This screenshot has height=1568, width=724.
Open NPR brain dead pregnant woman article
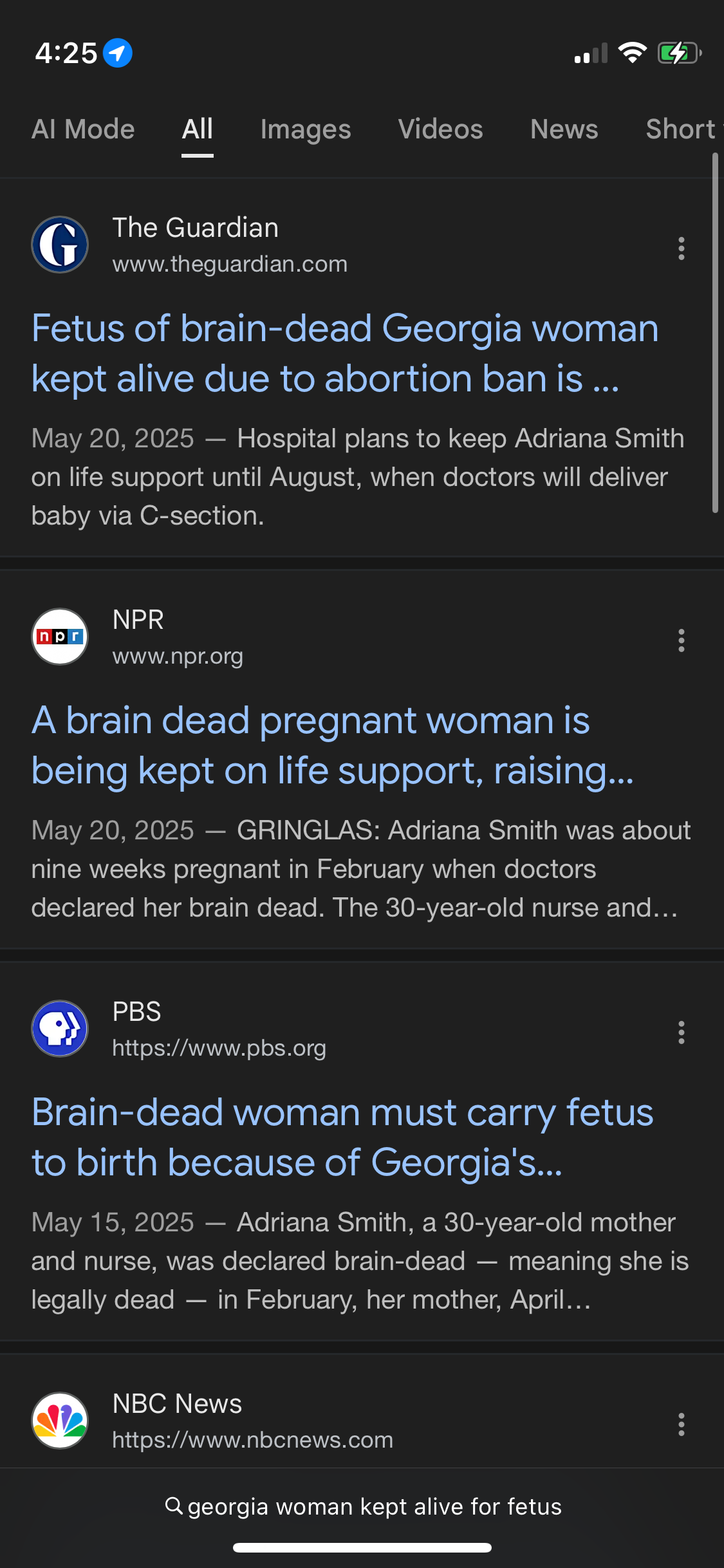click(x=333, y=745)
